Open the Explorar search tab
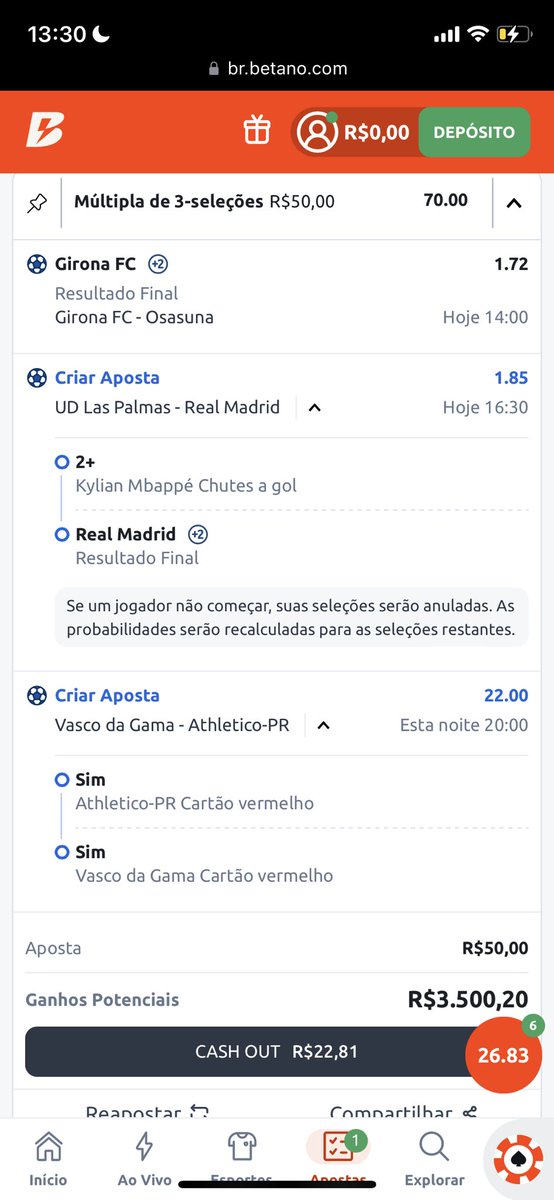Screen dimensions: 554x1200 coord(434,1160)
